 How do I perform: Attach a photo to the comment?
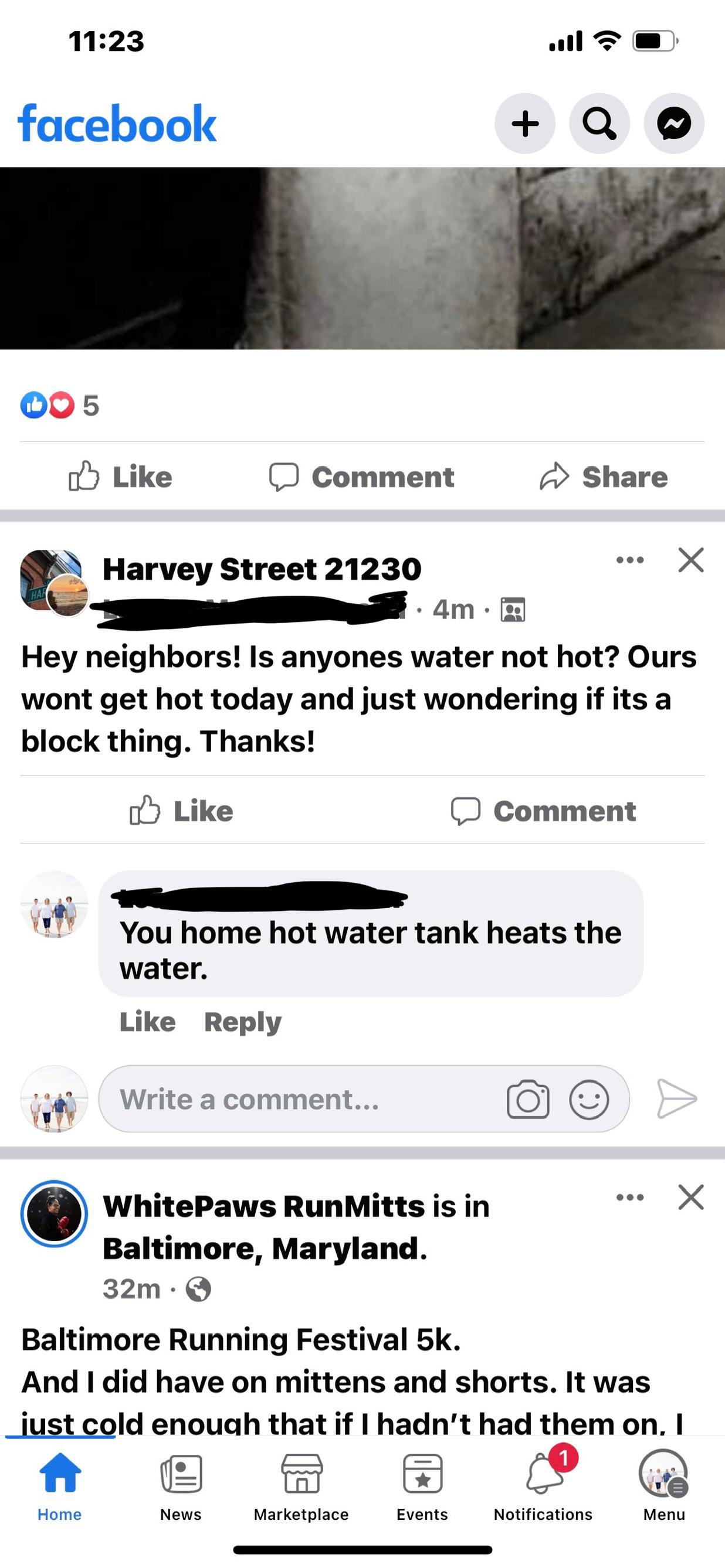(x=527, y=1099)
